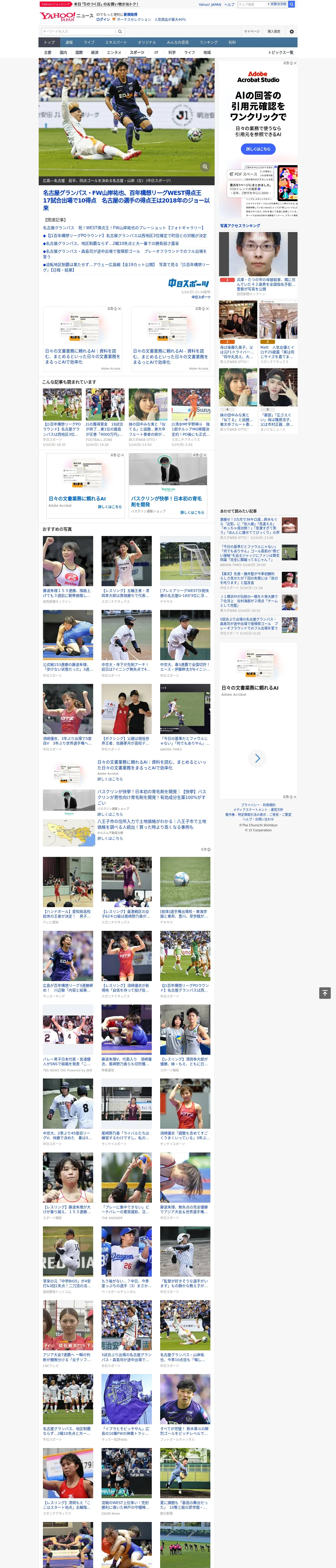Open the 中日スポーツ source link

click(x=201, y=297)
